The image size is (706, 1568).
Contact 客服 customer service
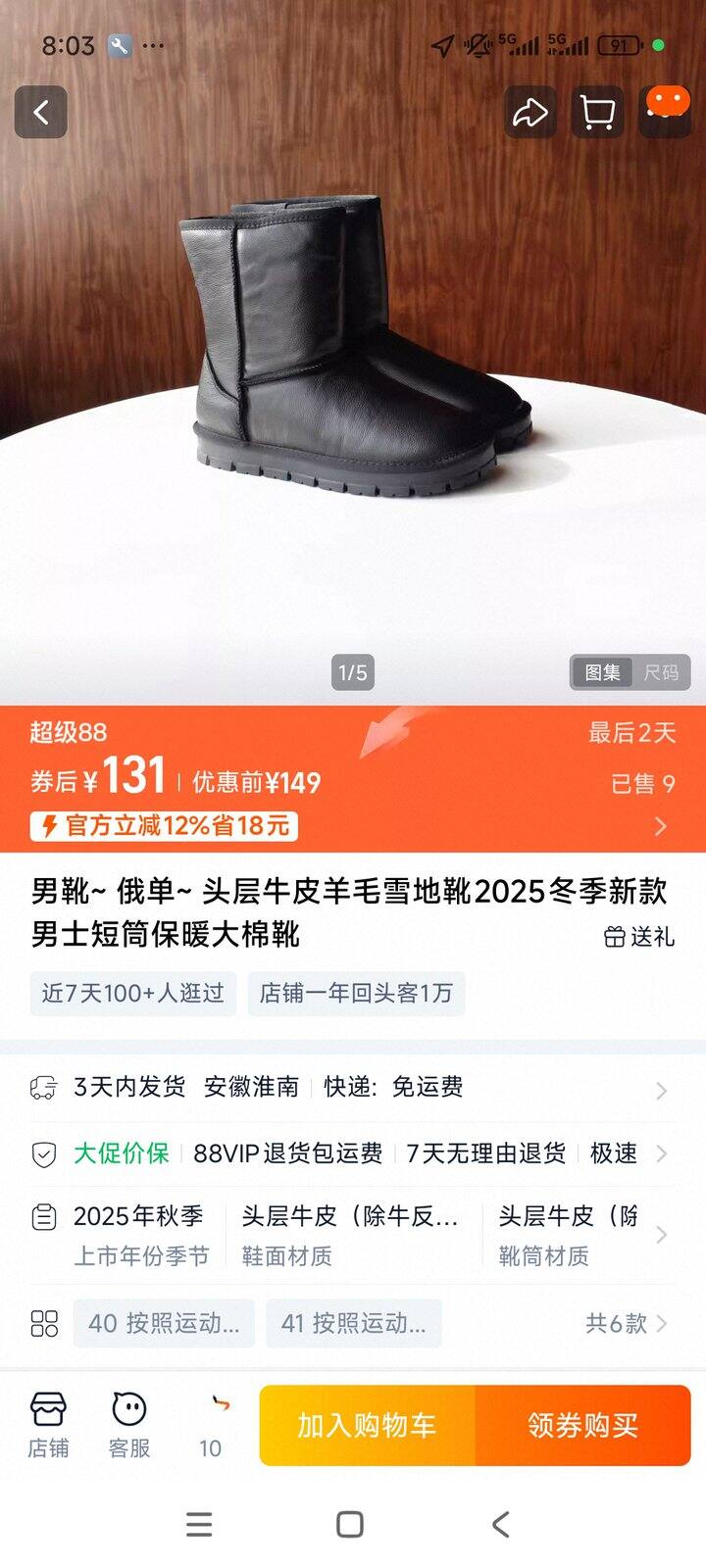[x=129, y=1425]
